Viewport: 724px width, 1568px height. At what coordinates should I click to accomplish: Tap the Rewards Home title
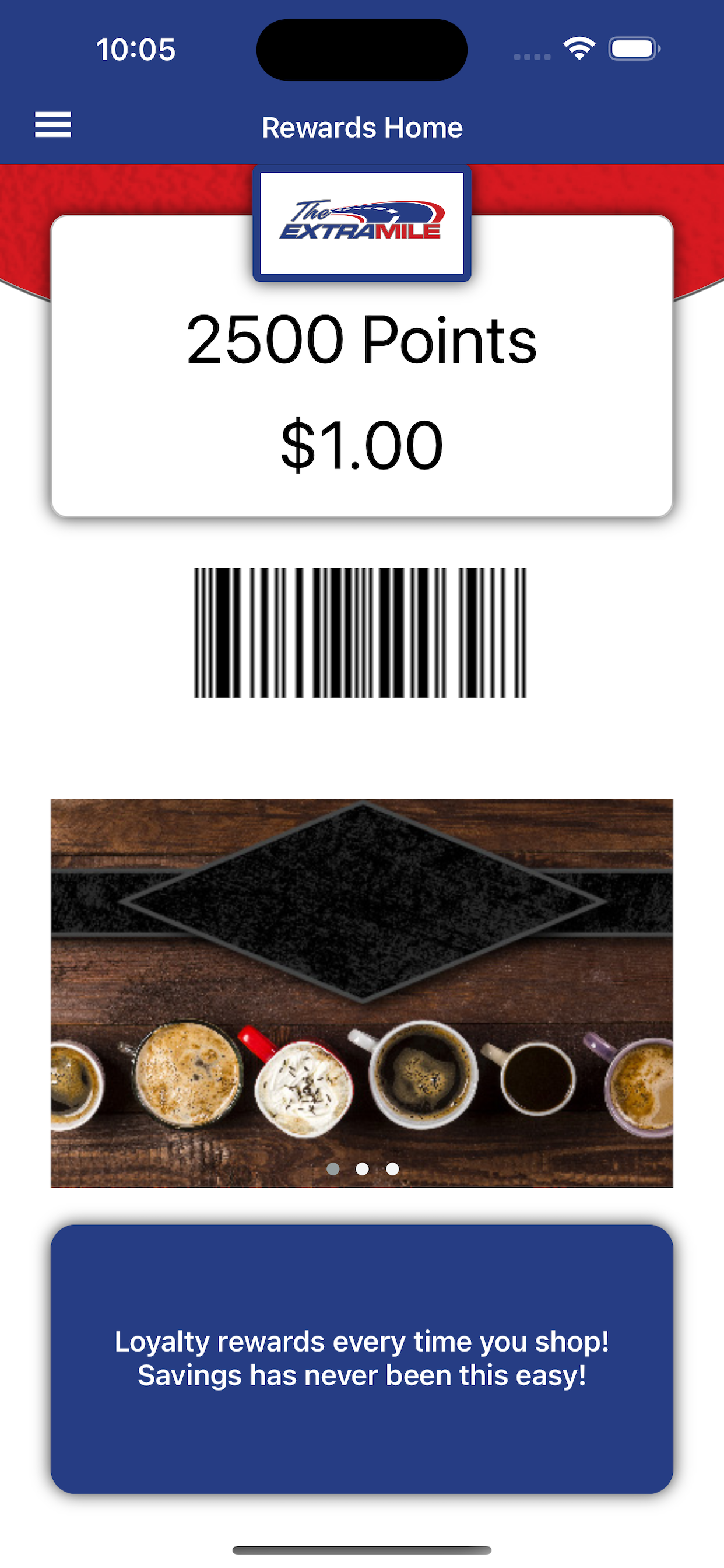point(362,127)
